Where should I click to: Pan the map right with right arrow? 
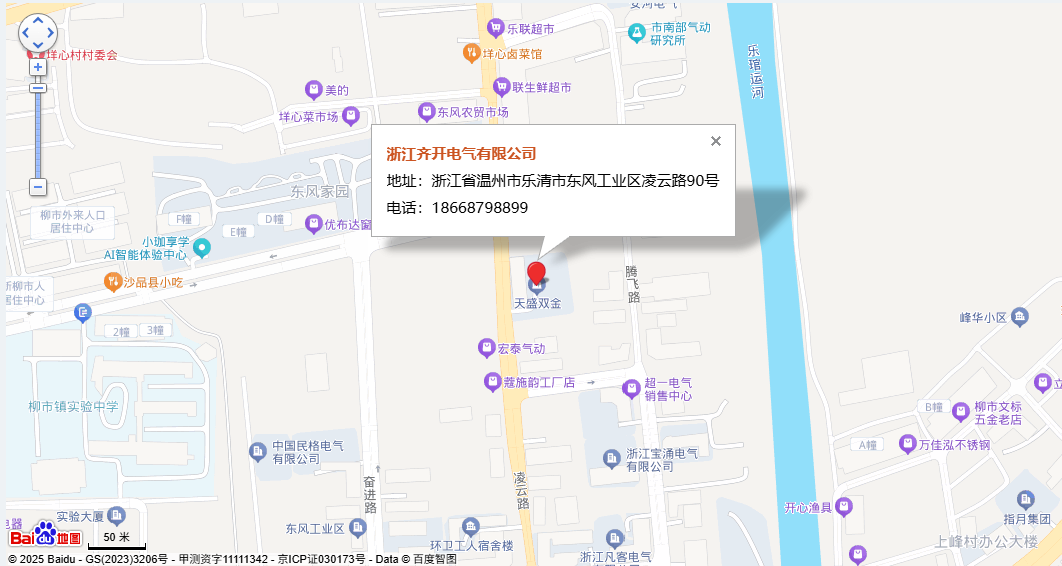click(51, 33)
